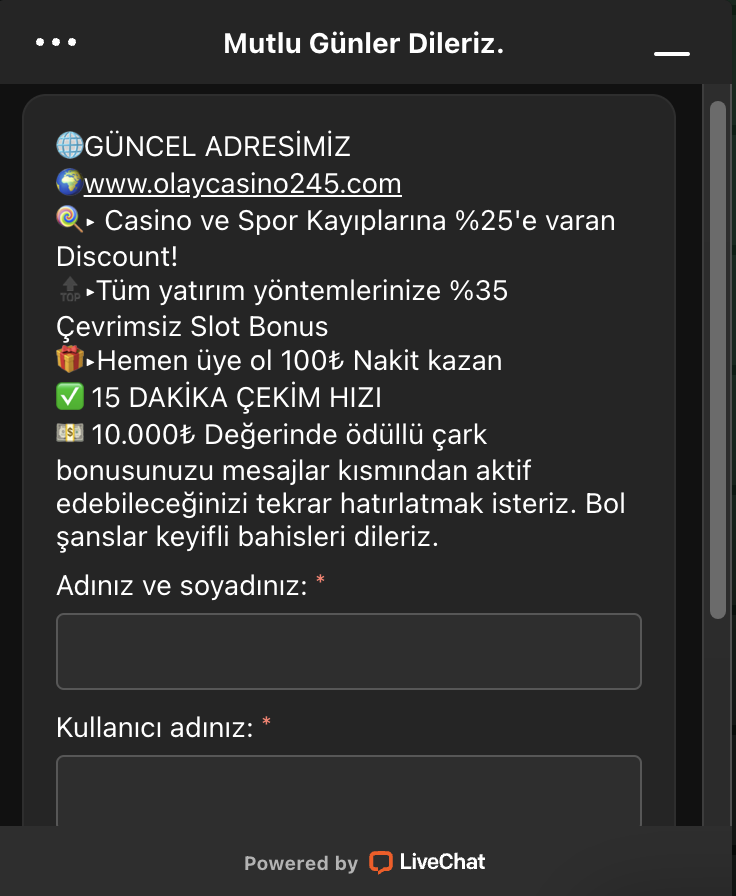Open the www.olaycasino245.com link
The image size is (736, 896).
(242, 184)
